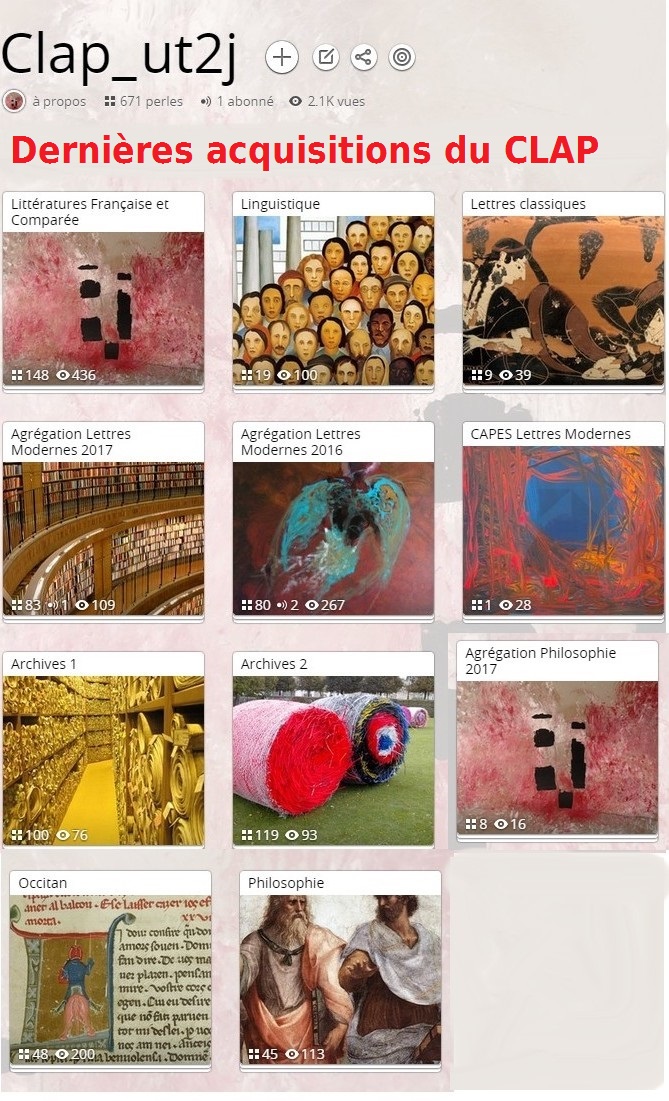Open the edit pencil icon

tap(325, 58)
